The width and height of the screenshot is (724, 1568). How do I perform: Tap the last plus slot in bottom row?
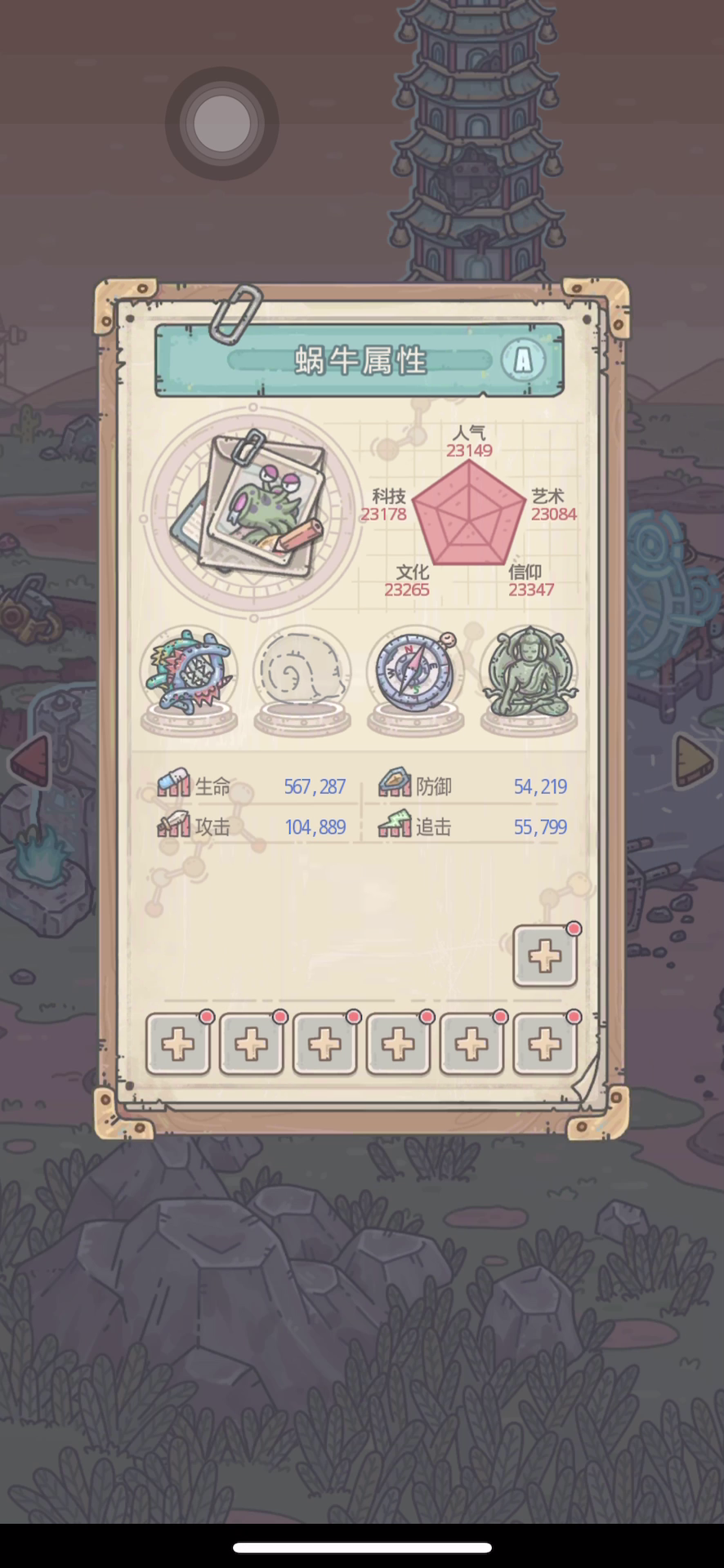(545, 1044)
